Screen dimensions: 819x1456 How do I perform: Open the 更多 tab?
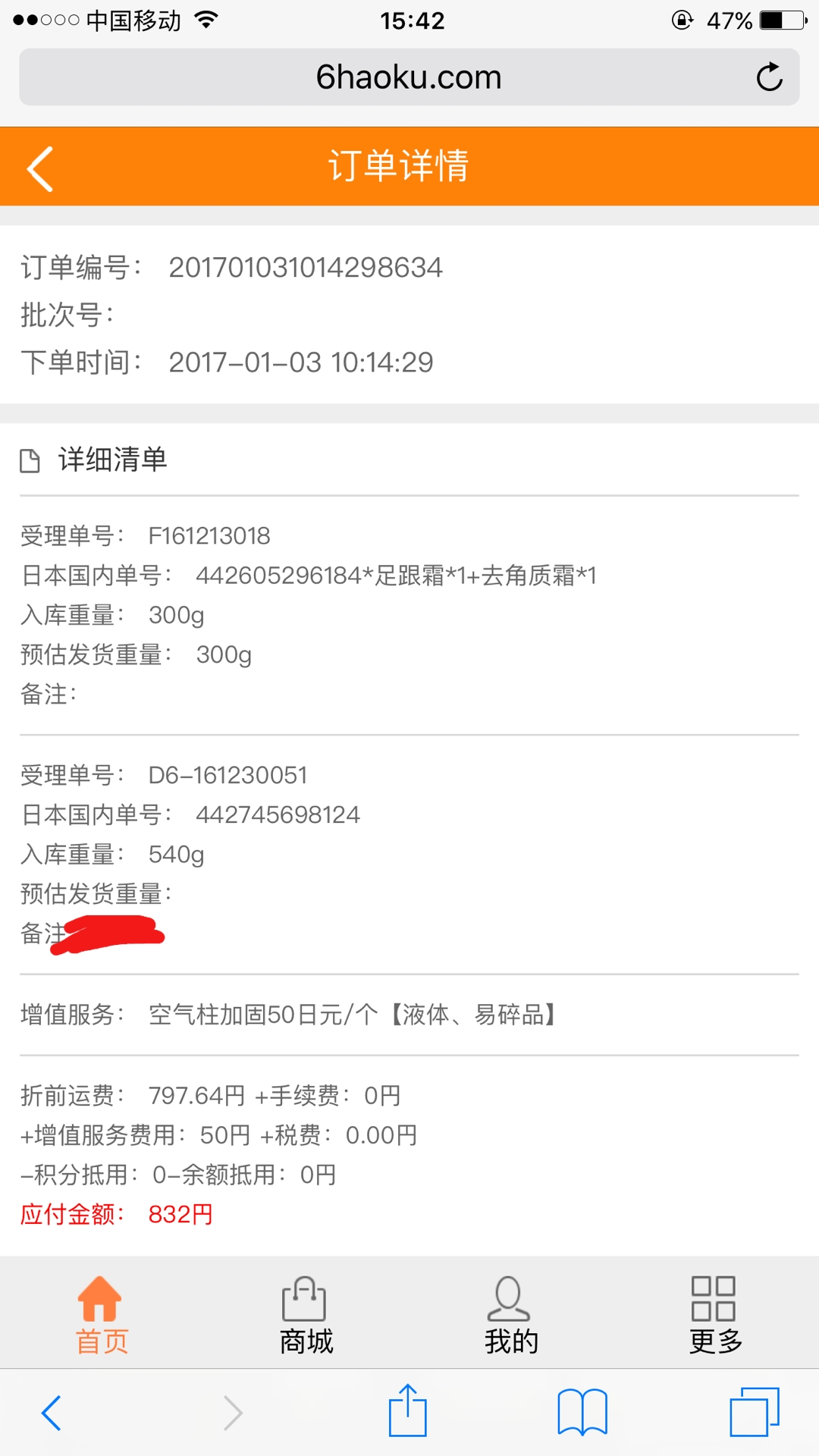tap(715, 1315)
